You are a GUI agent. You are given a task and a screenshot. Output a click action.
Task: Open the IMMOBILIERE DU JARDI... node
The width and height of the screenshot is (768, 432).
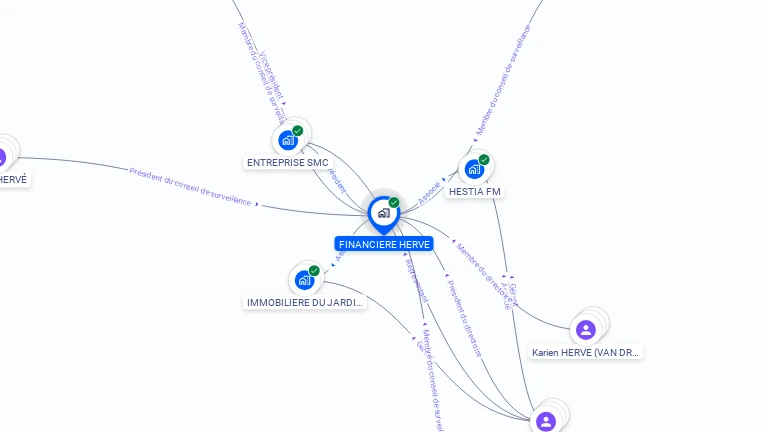tap(304, 281)
